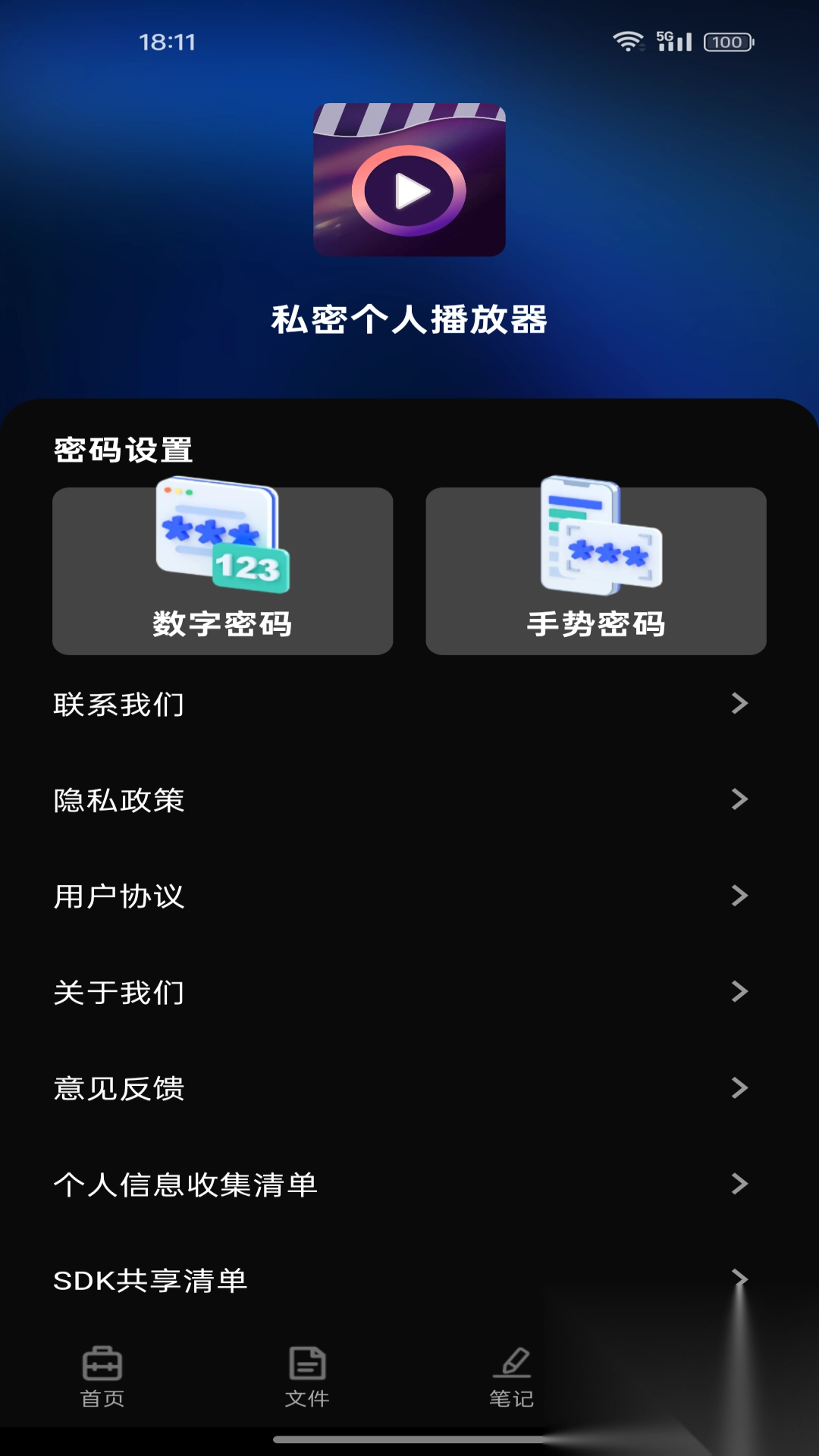Image resolution: width=819 pixels, height=1456 pixels.
Task: Expand the 隐私政策 privacy policy entry
Action: click(409, 801)
